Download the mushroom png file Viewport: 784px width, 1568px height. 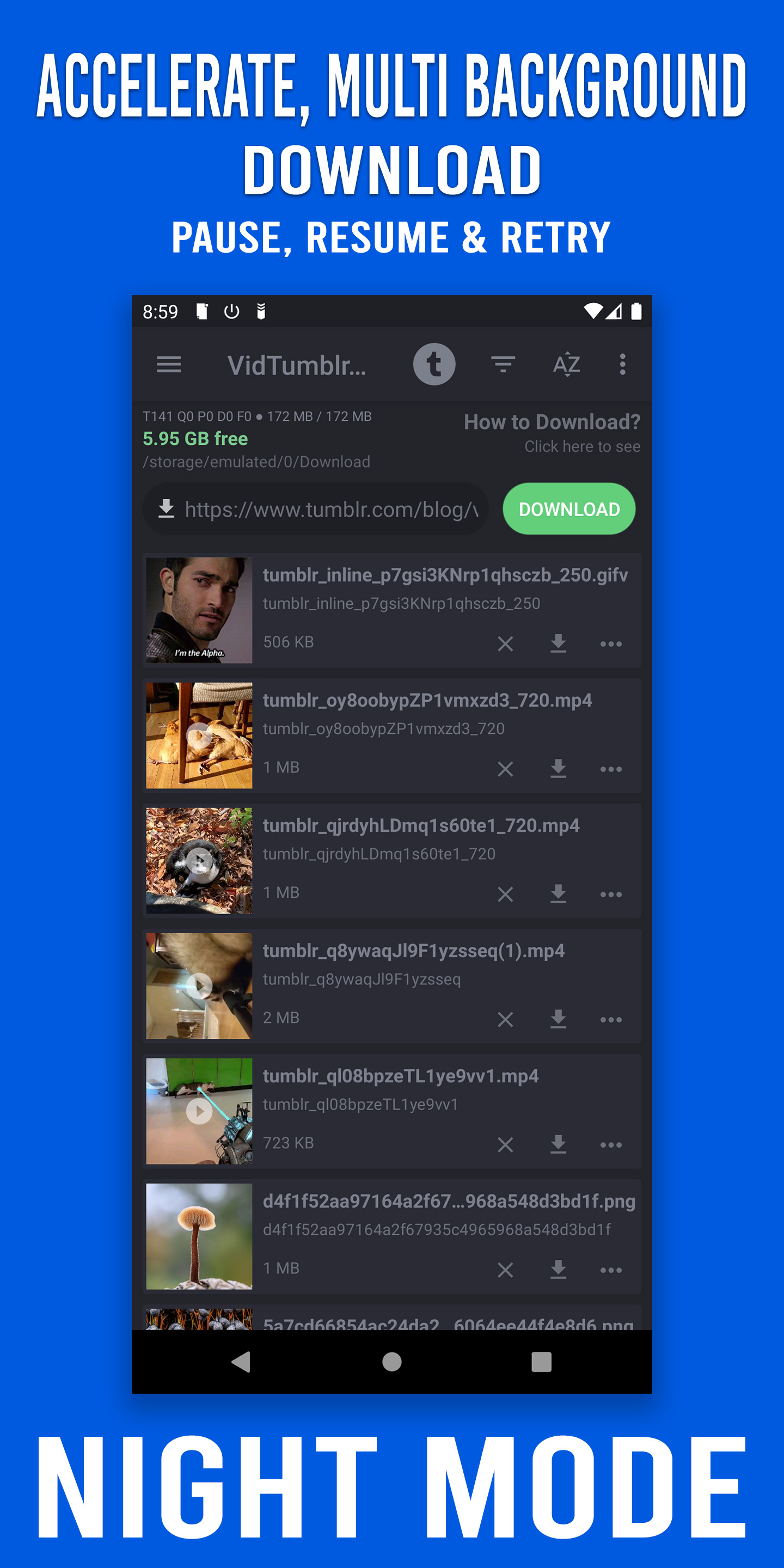(558, 1270)
